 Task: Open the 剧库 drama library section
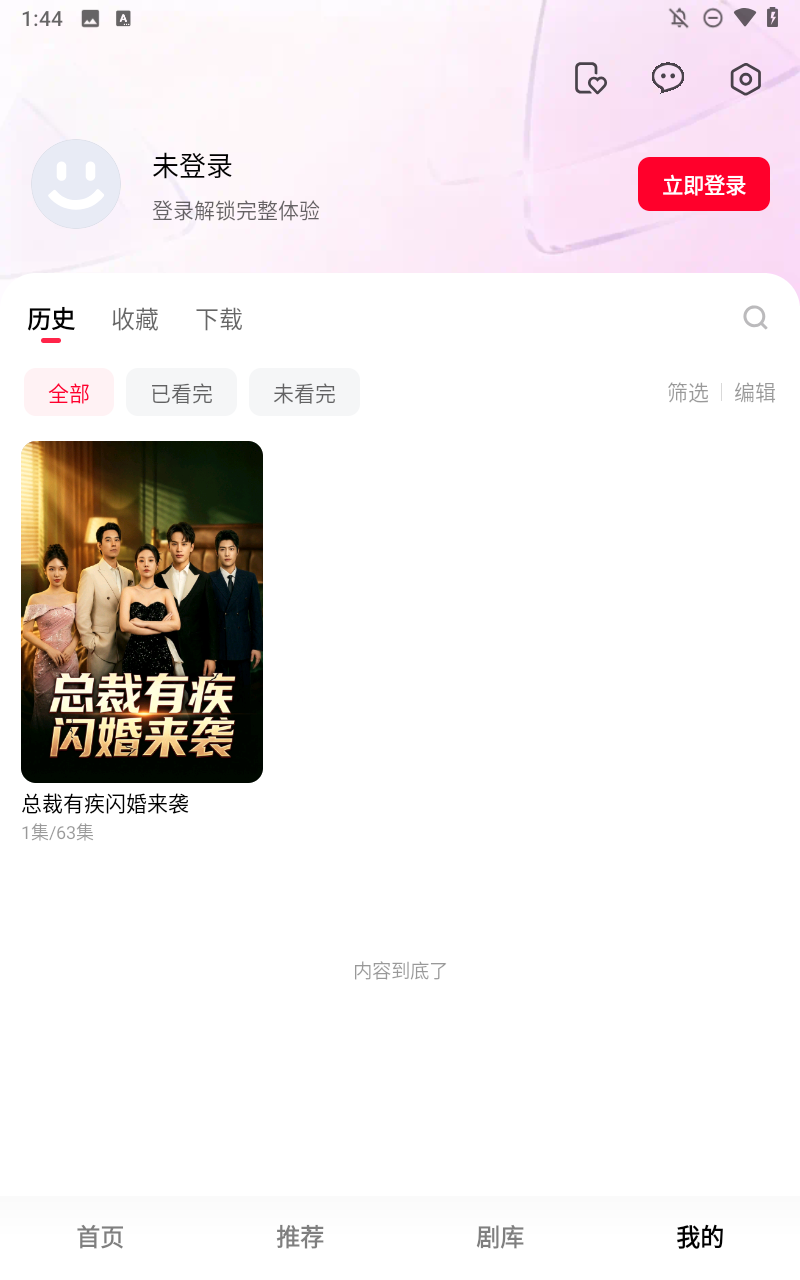coord(499,1237)
